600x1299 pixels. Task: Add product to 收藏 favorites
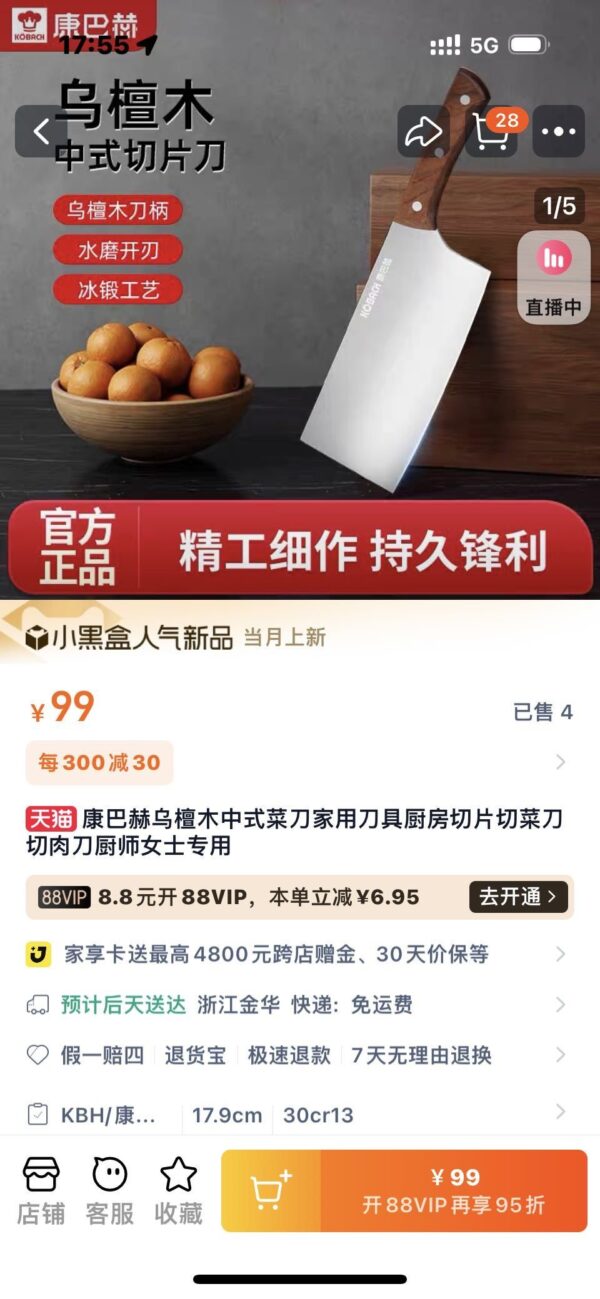pos(179,1191)
